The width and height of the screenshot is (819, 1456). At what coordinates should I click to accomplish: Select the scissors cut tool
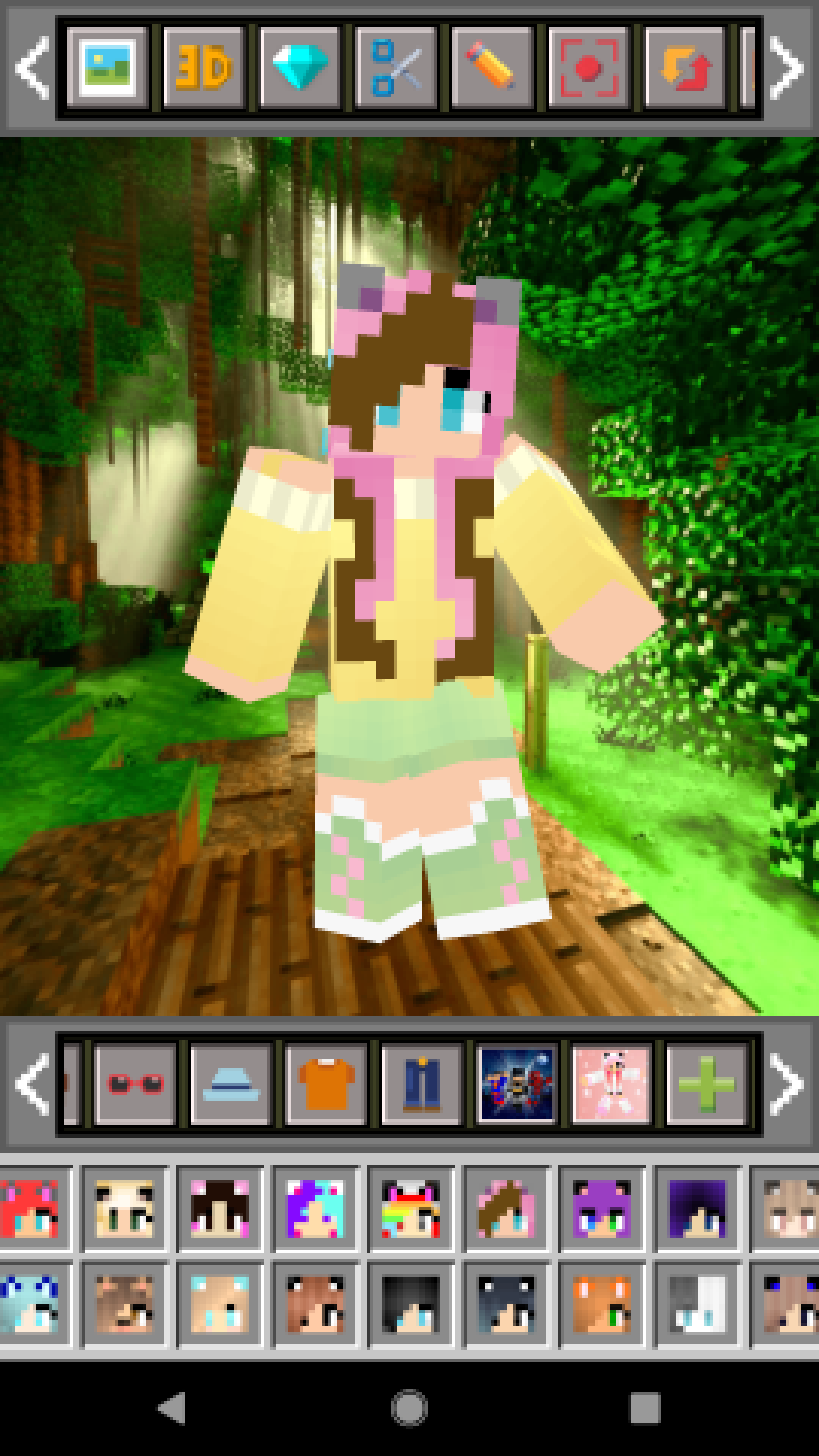(395, 68)
